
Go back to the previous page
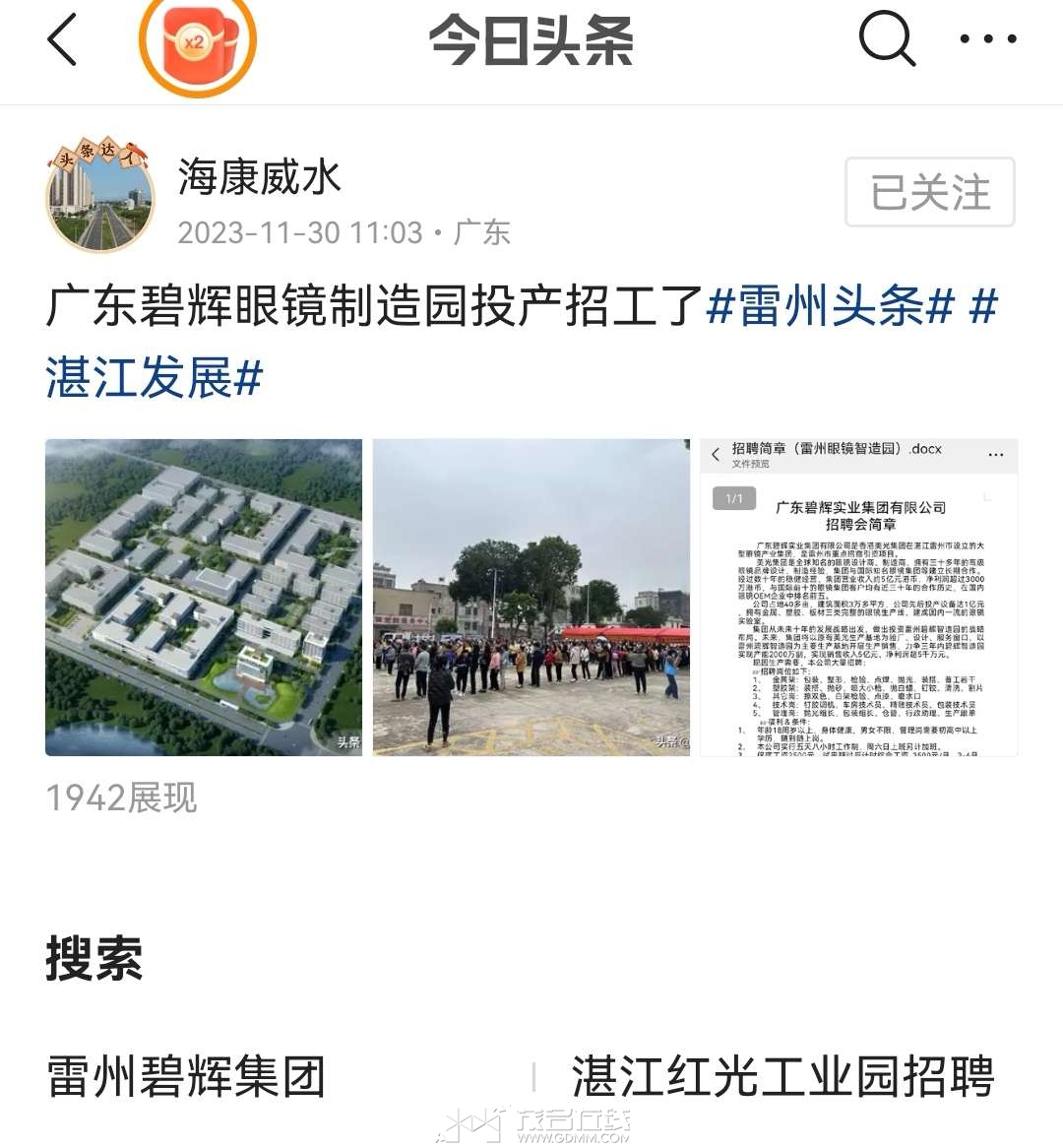pos(62,41)
